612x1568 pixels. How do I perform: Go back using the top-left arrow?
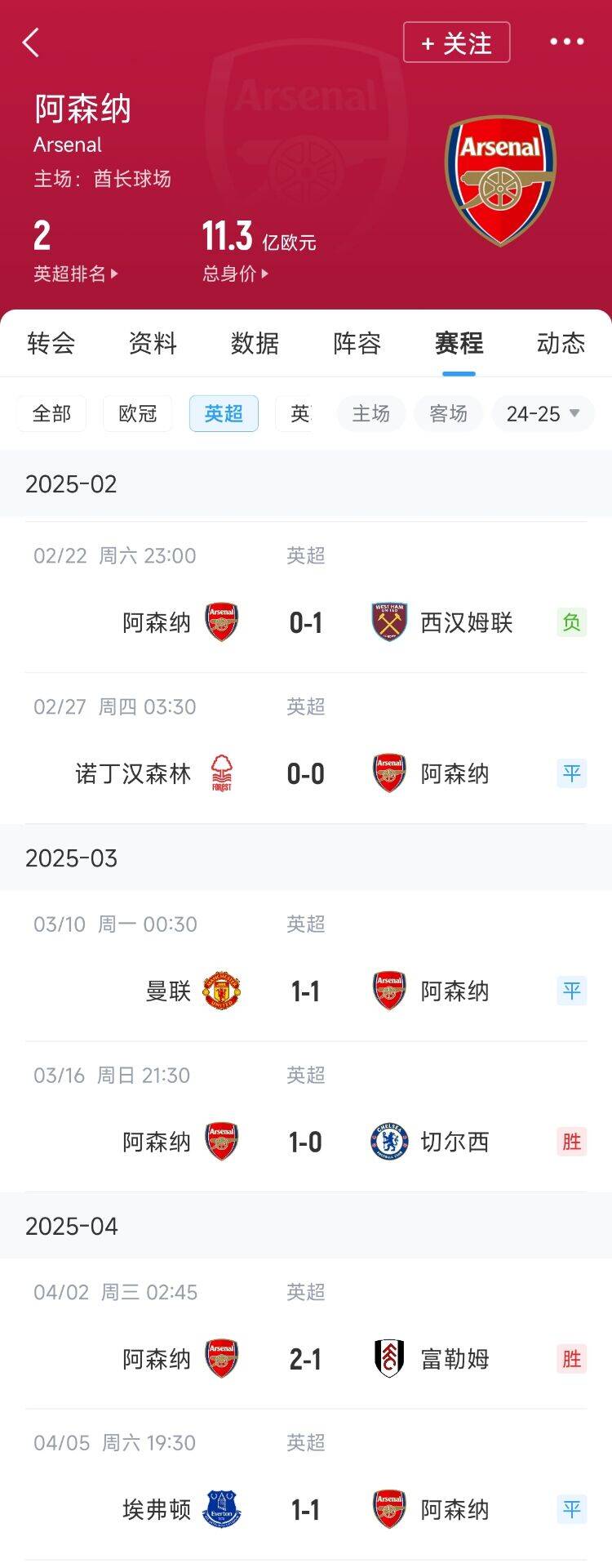pyautogui.click(x=31, y=42)
